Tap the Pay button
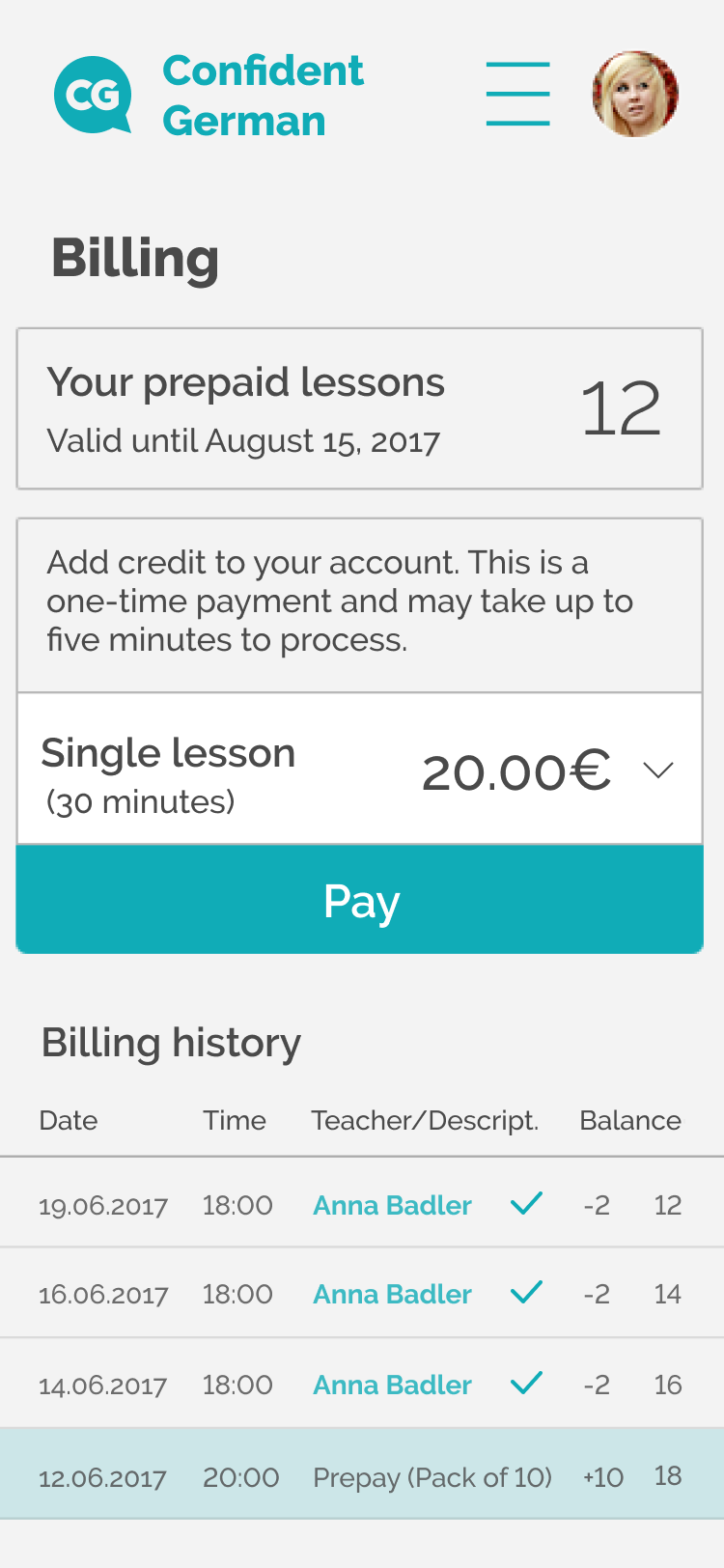This screenshot has height=1568, width=724. [x=360, y=900]
